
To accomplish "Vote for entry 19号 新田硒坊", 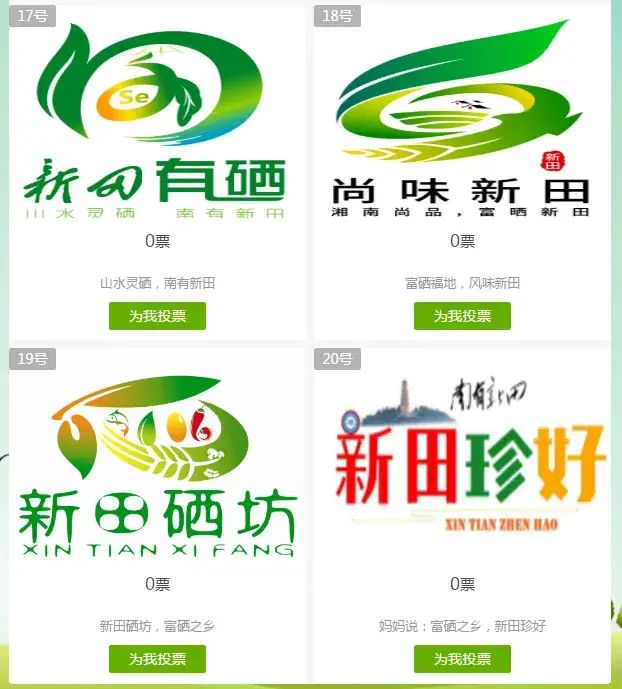I will click(x=157, y=659).
